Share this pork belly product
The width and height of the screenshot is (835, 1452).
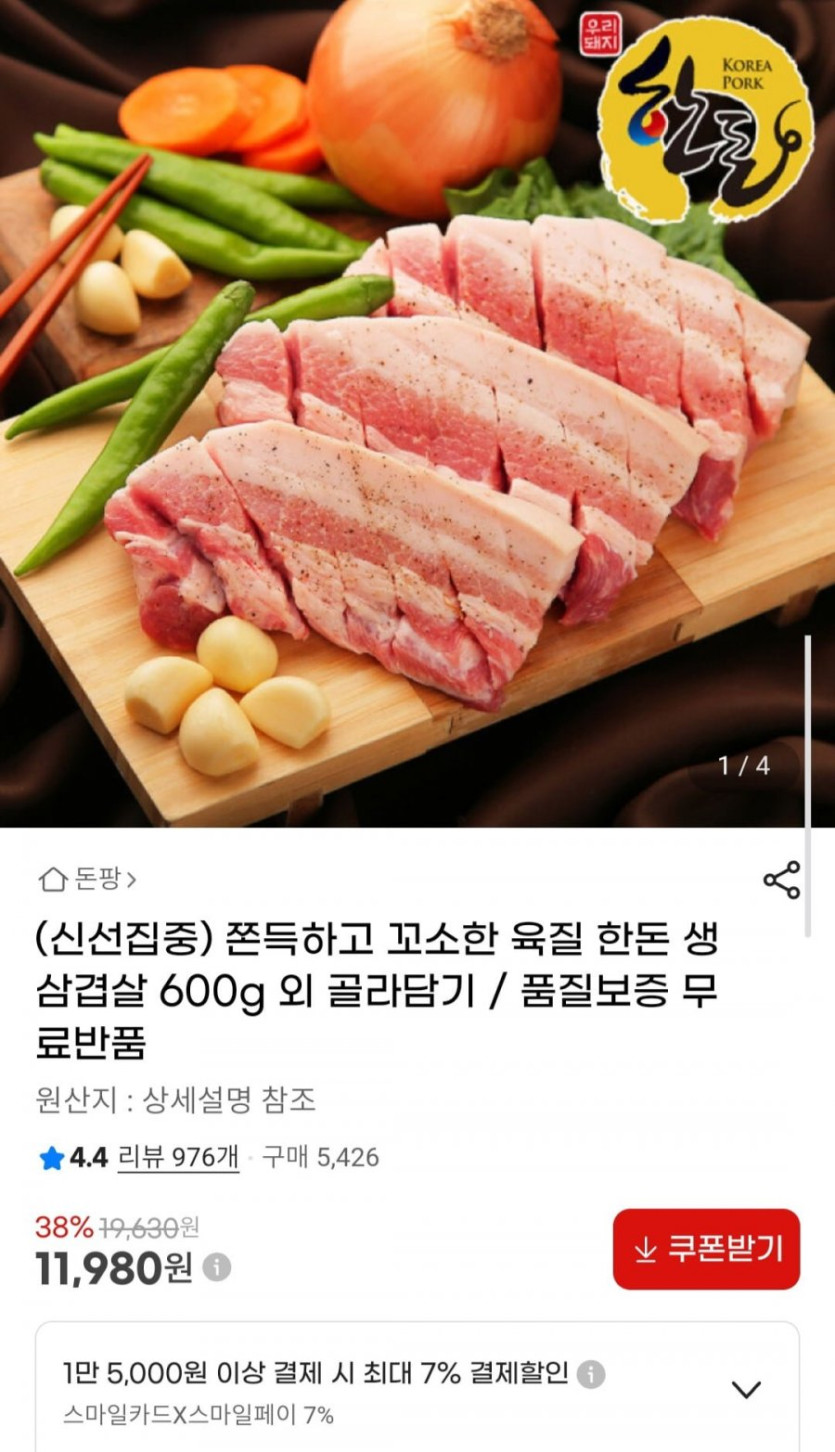[x=781, y=880]
